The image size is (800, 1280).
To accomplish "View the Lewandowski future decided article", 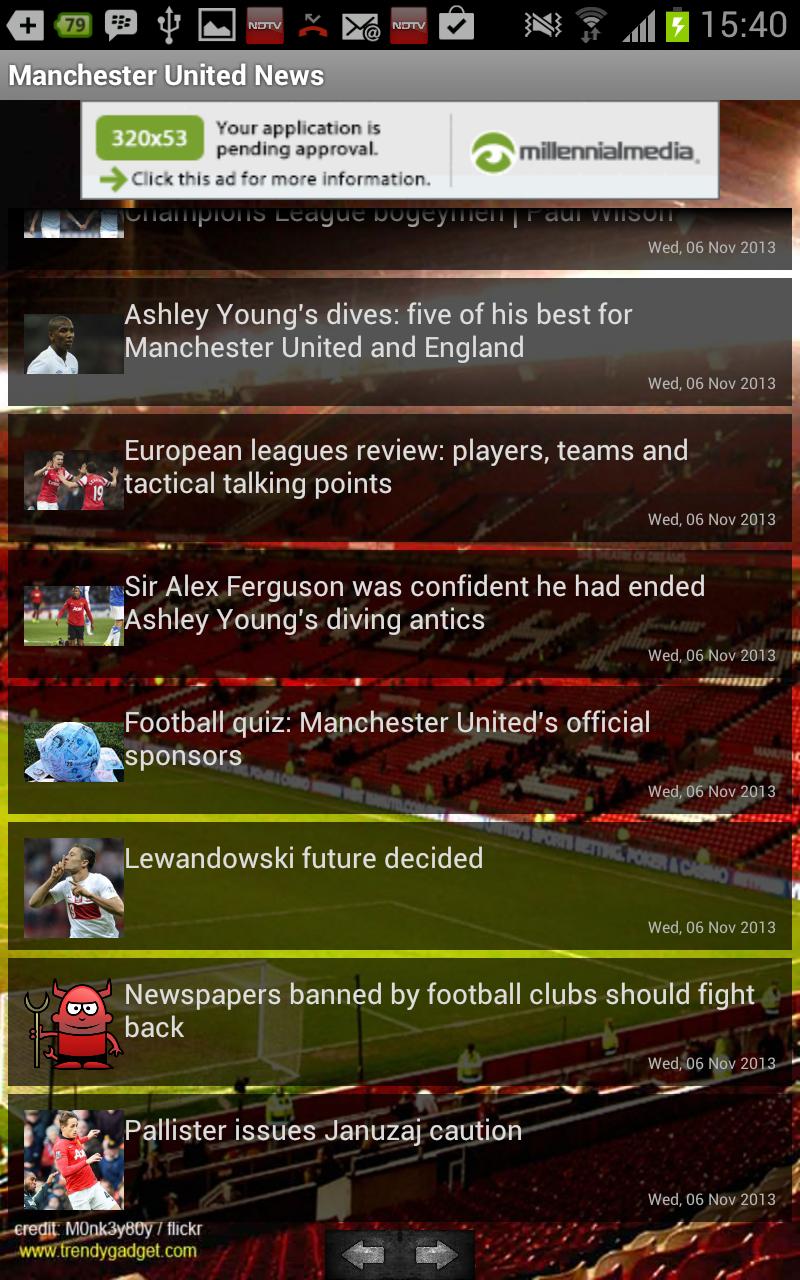I will pos(400,886).
